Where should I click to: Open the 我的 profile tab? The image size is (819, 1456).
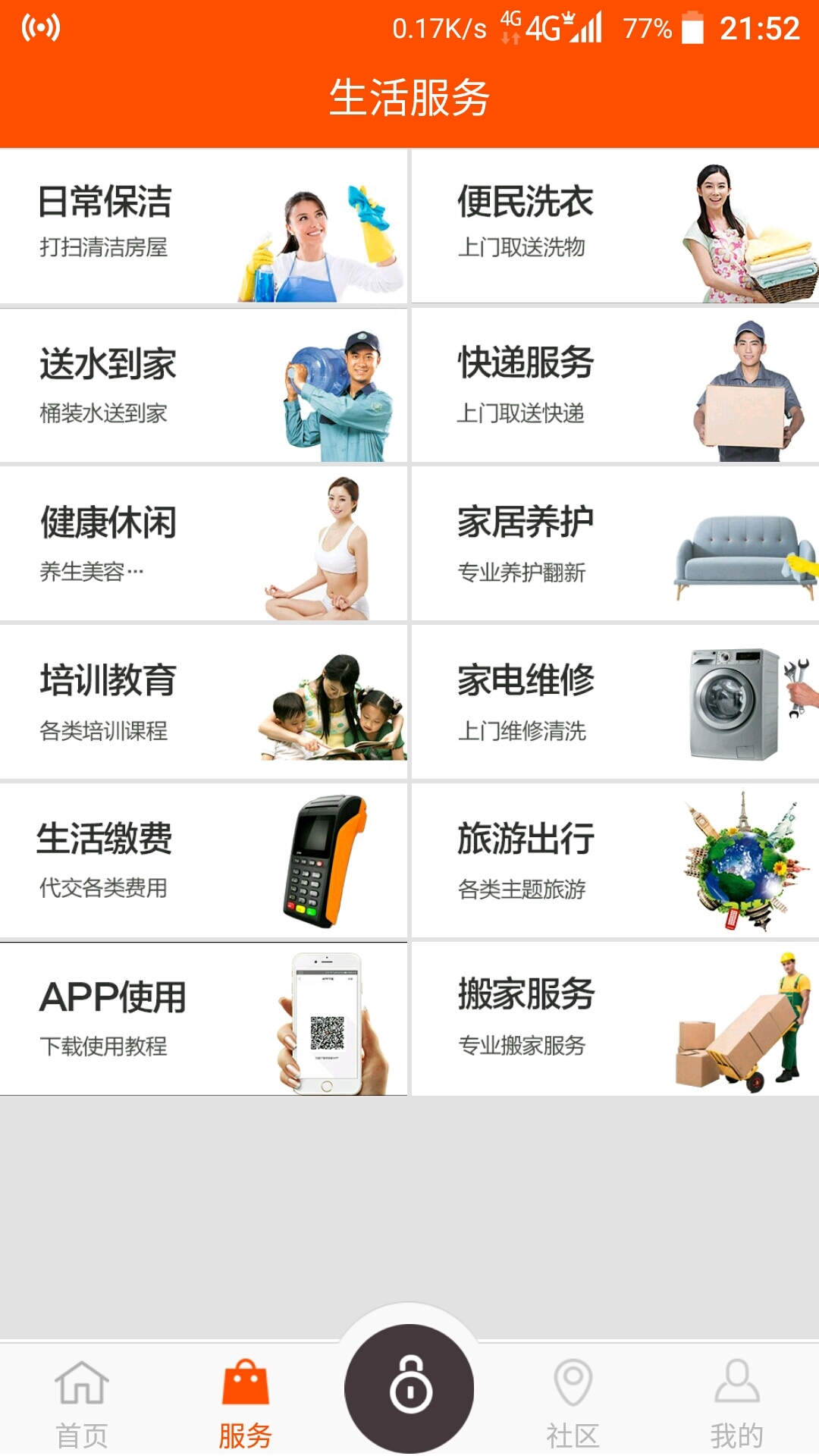736,1403
